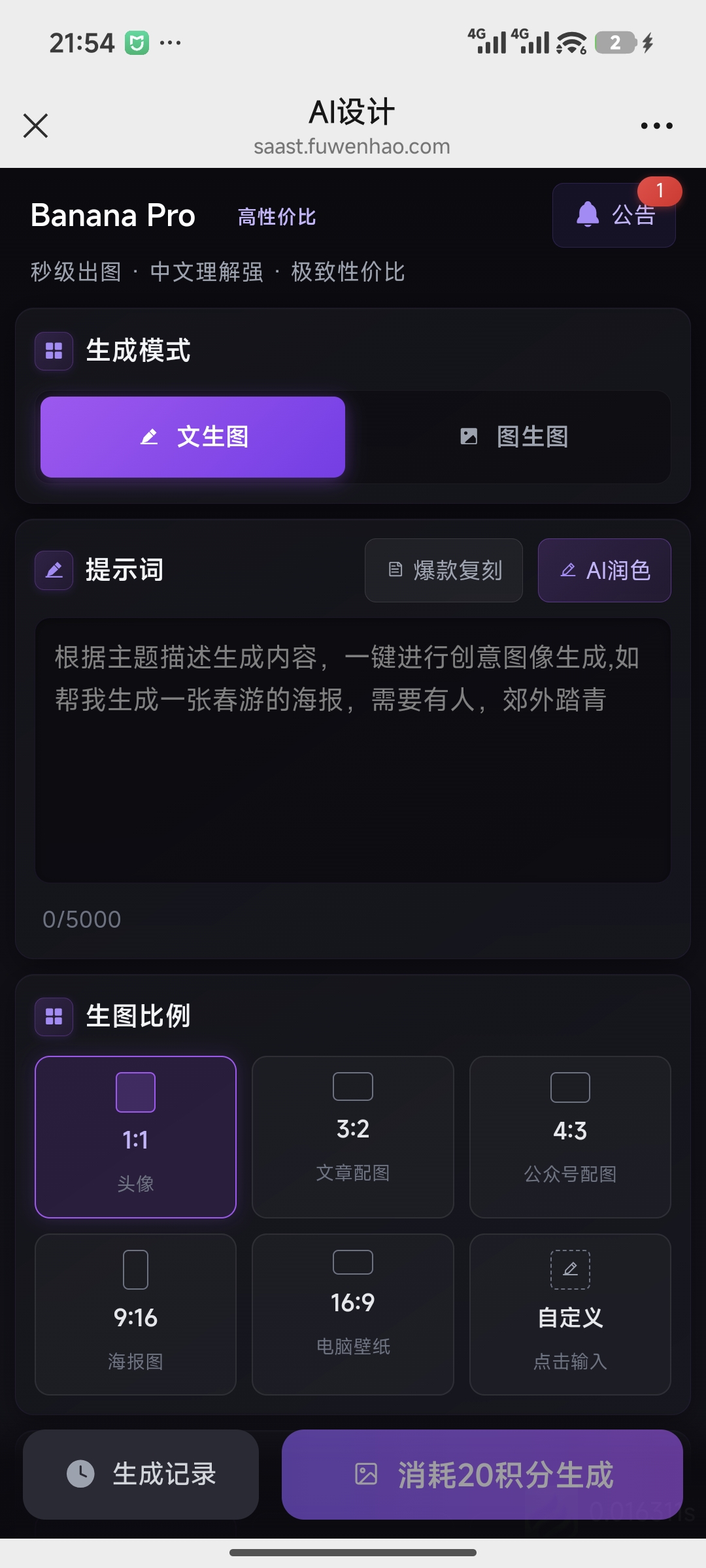
Task: Polish the prompt with AI润色
Action: coord(605,570)
